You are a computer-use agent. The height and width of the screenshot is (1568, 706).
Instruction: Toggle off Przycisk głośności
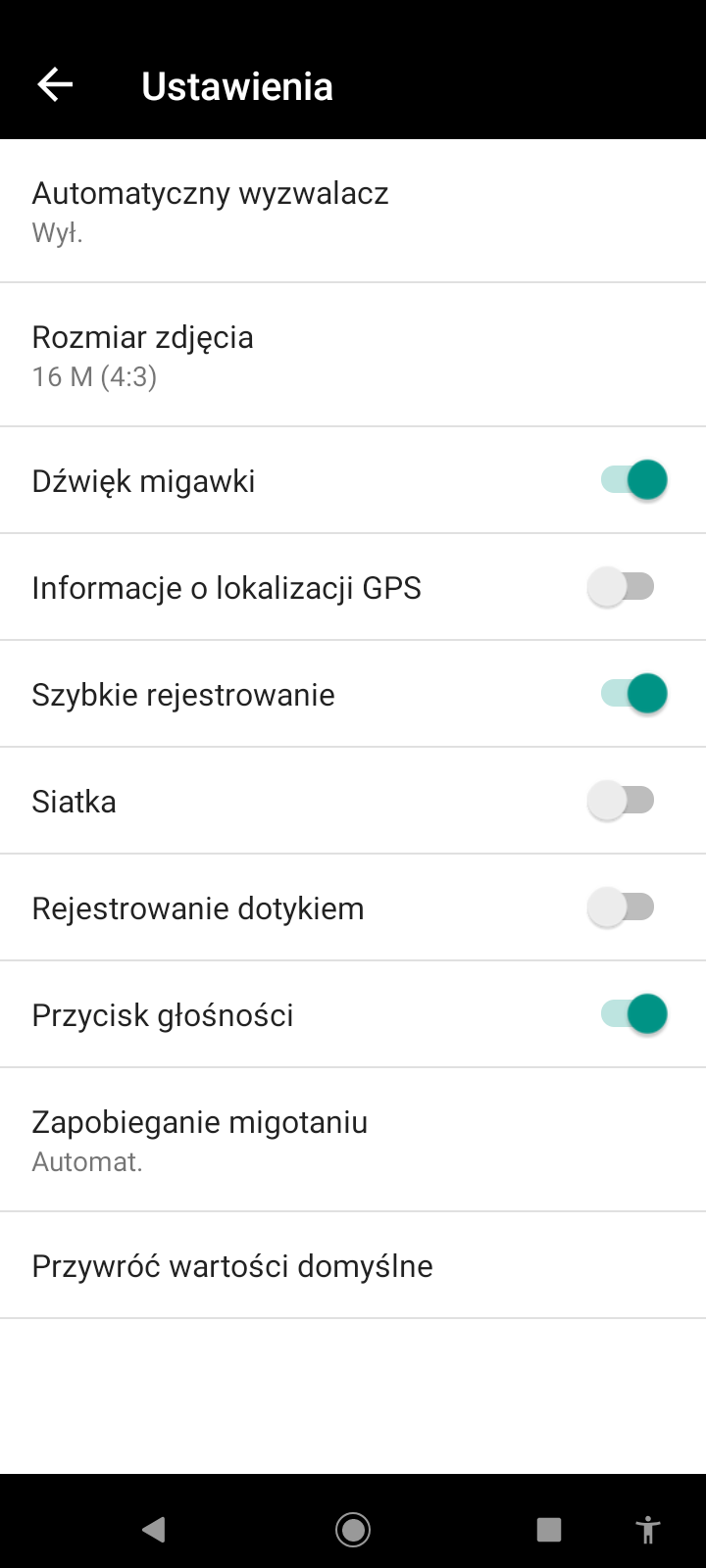(x=633, y=1014)
